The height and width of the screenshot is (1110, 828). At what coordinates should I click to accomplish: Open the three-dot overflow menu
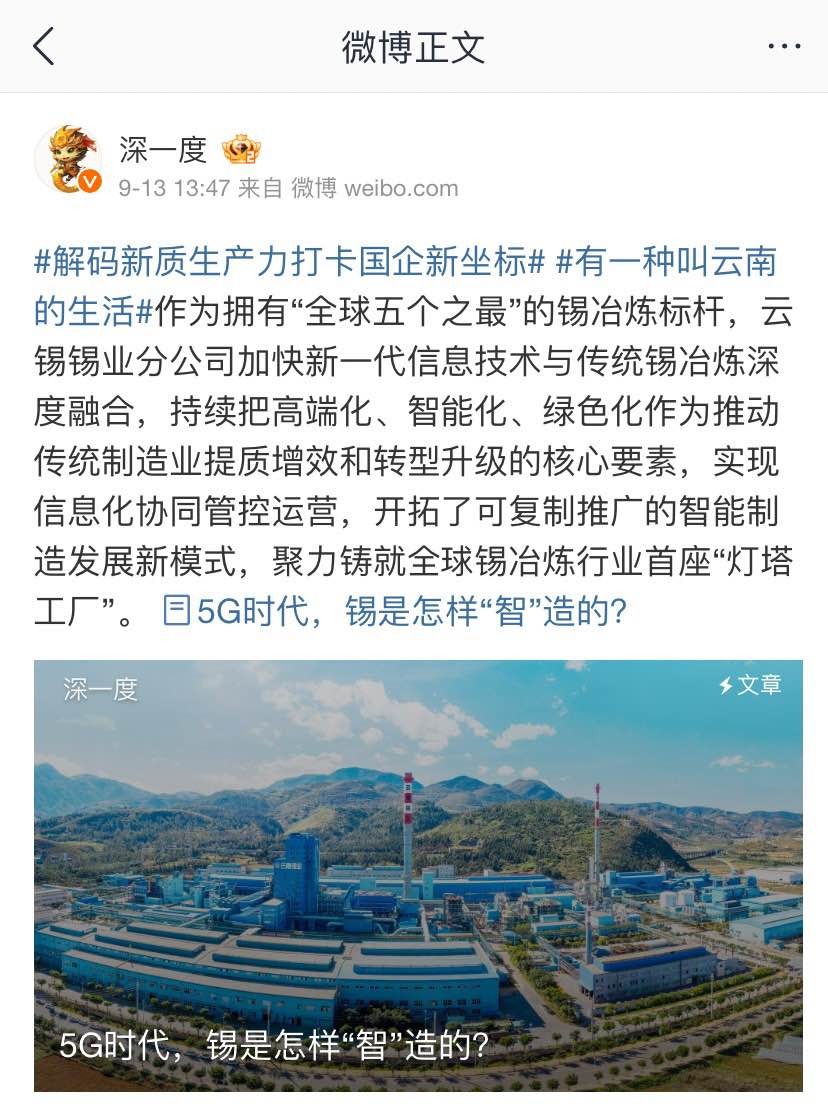[x=784, y=47]
